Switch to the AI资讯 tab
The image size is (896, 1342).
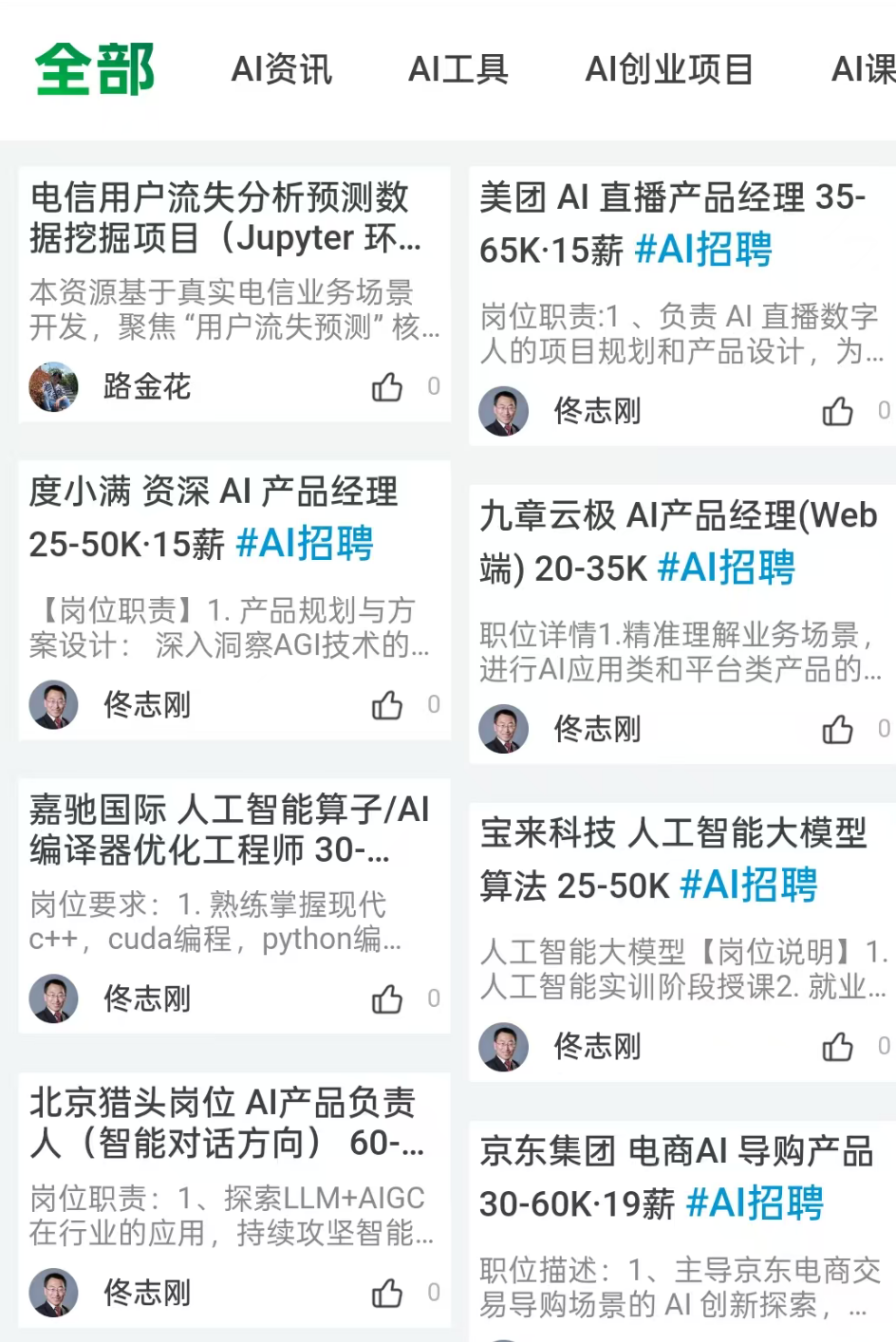pyautogui.click(x=282, y=69)
